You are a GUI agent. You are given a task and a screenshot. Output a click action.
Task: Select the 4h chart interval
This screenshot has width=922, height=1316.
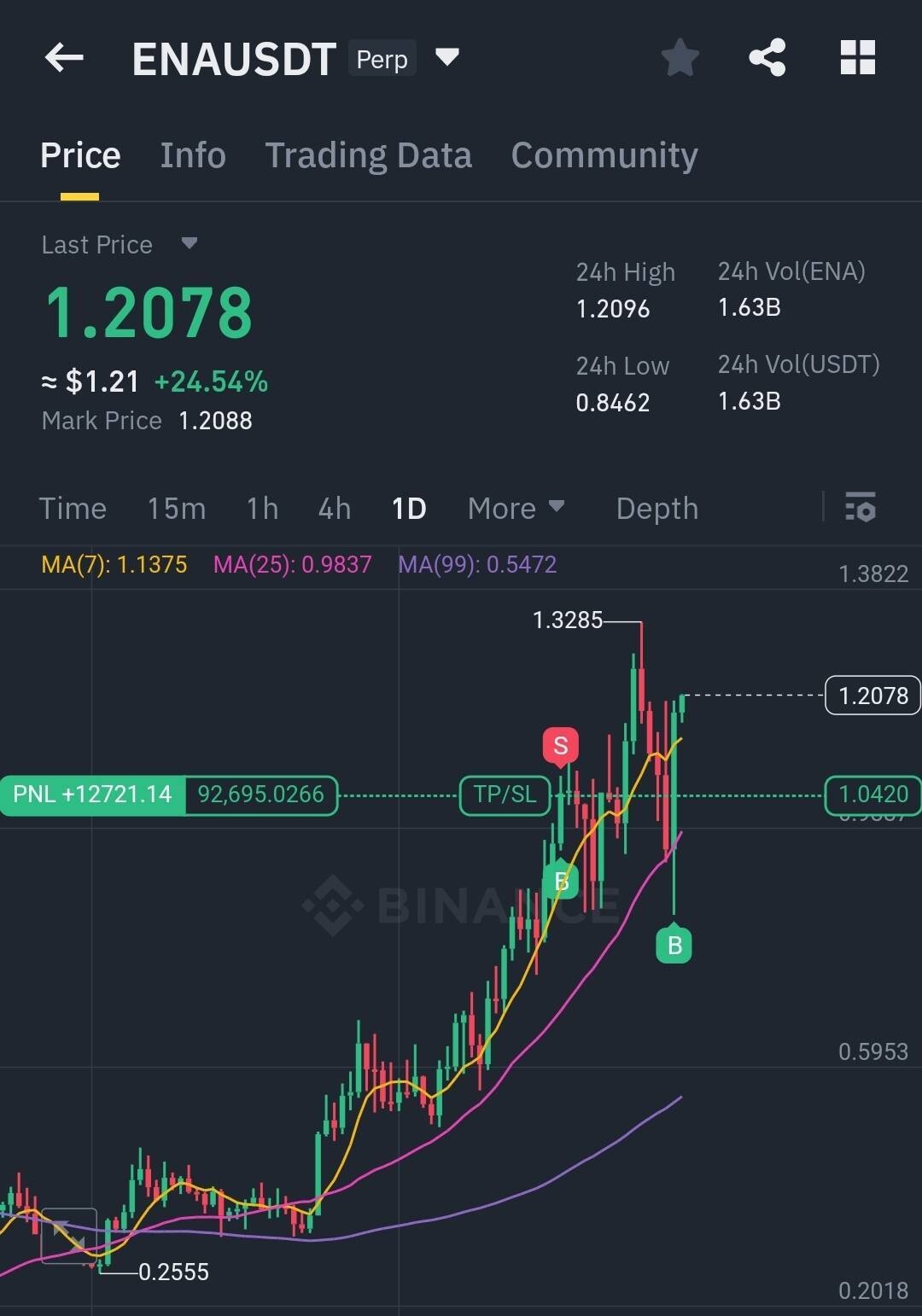335,509
